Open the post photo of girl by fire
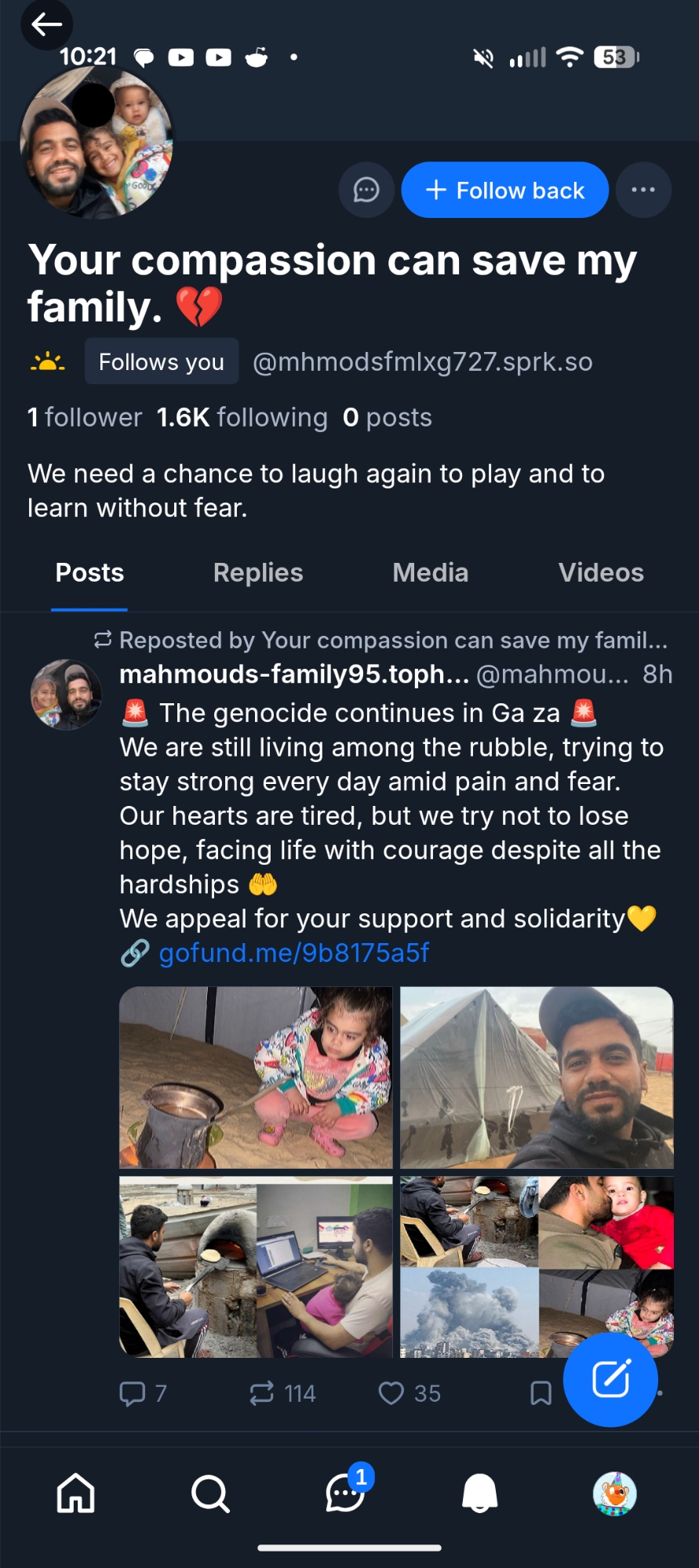 tap(256, 1077)
